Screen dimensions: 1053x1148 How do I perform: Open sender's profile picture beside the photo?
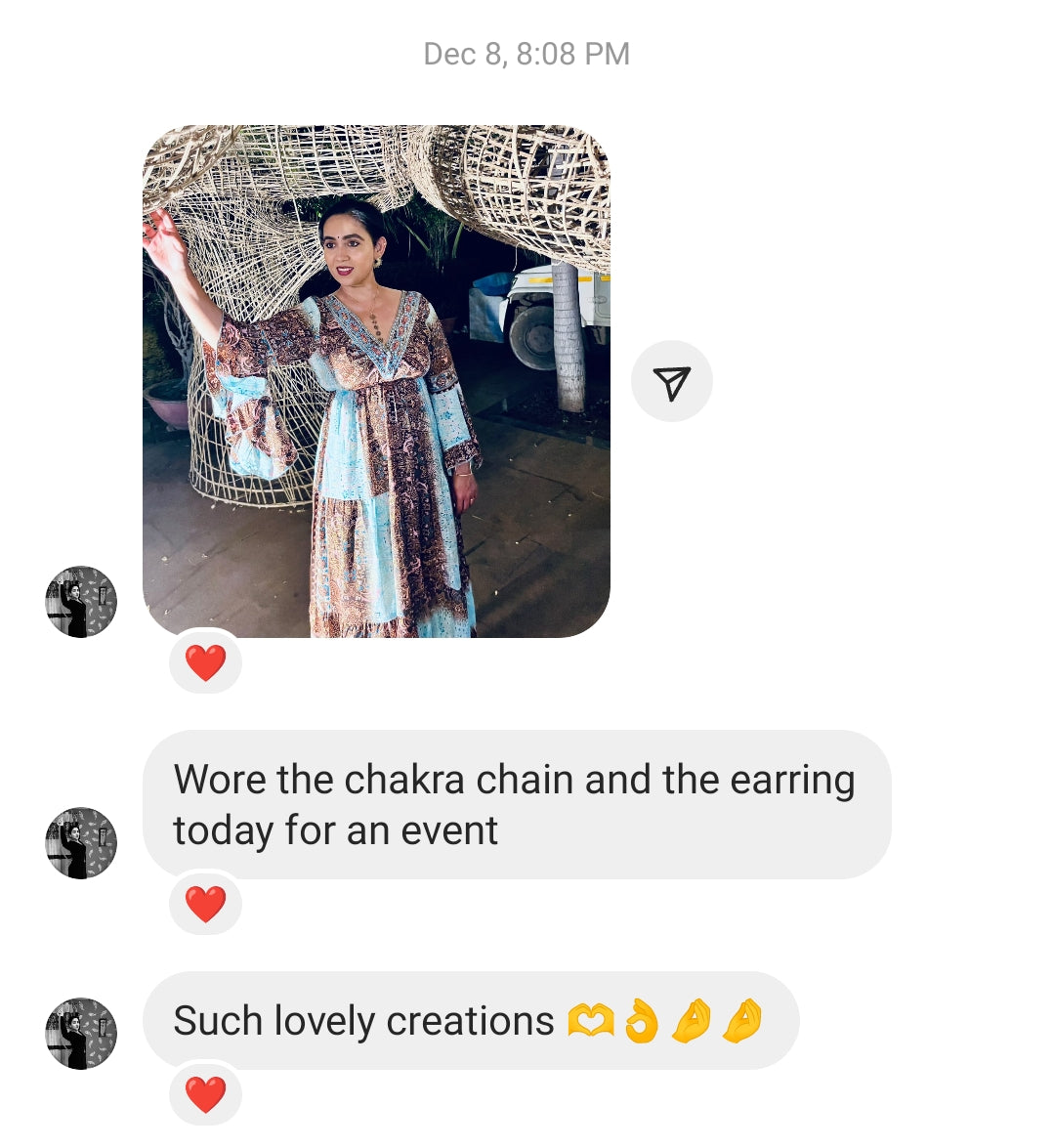coord(81,602)
